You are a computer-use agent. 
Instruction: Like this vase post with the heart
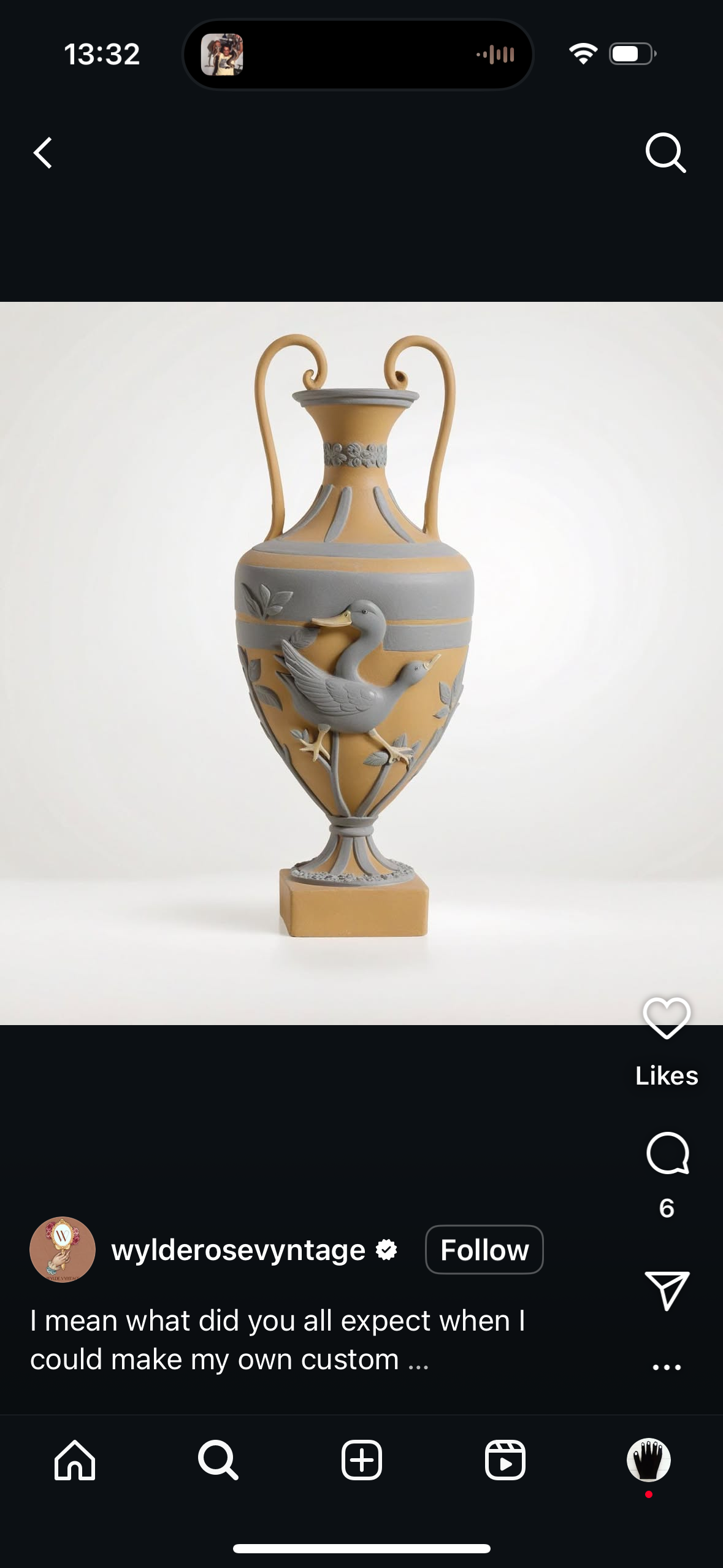point(667,1018)
